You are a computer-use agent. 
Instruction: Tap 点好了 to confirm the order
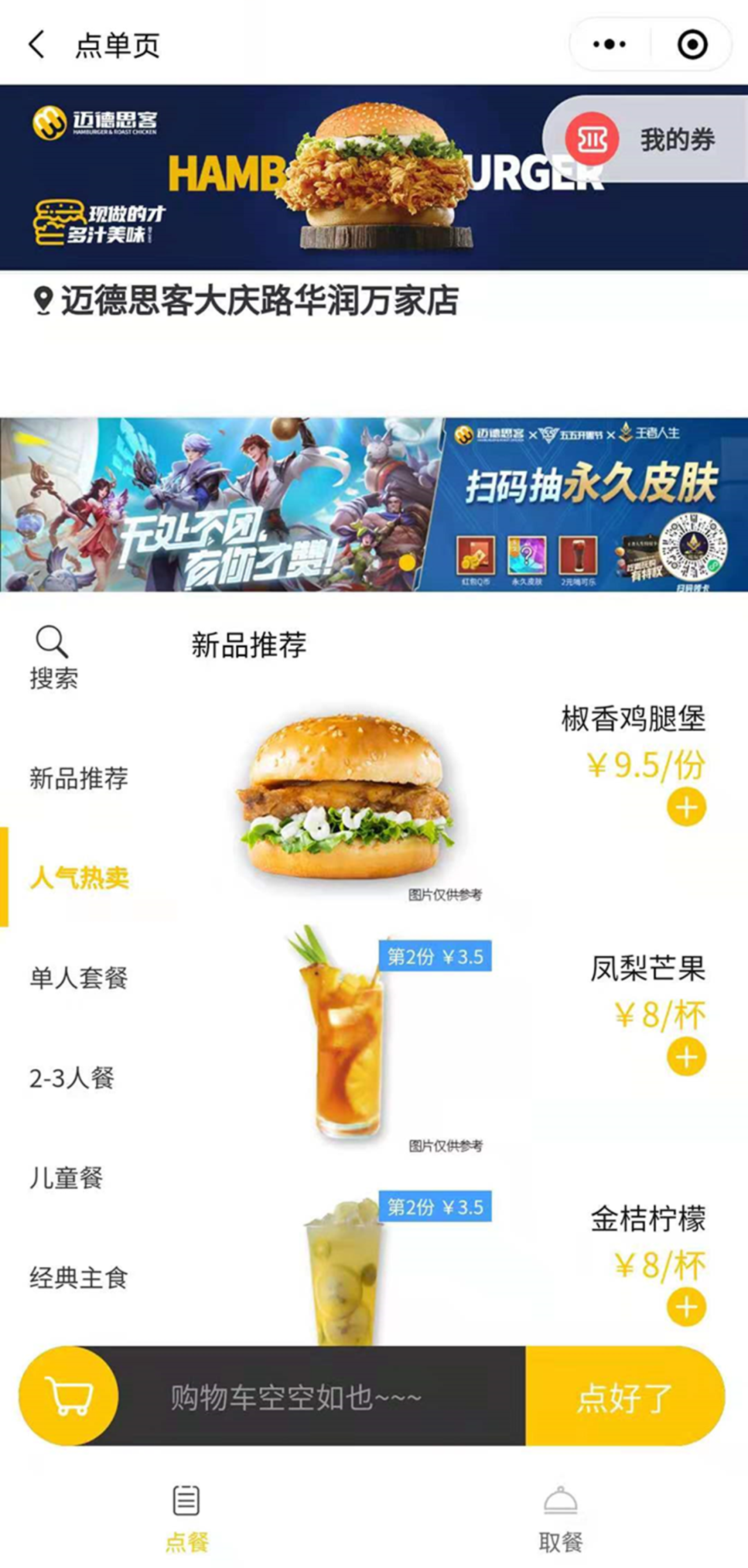625,1396
